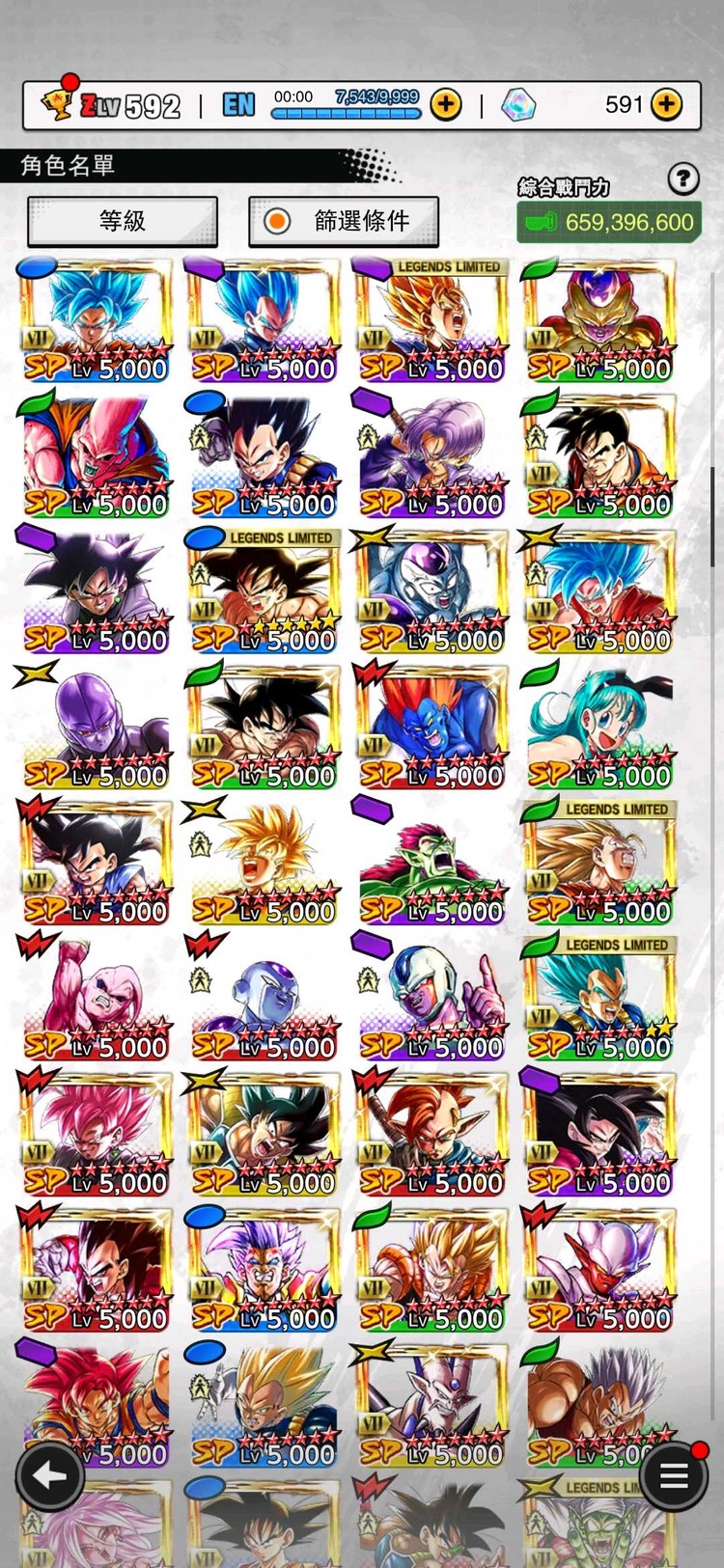Open the help question mark icon
The image size is (724, 1568).
(683, 178)
